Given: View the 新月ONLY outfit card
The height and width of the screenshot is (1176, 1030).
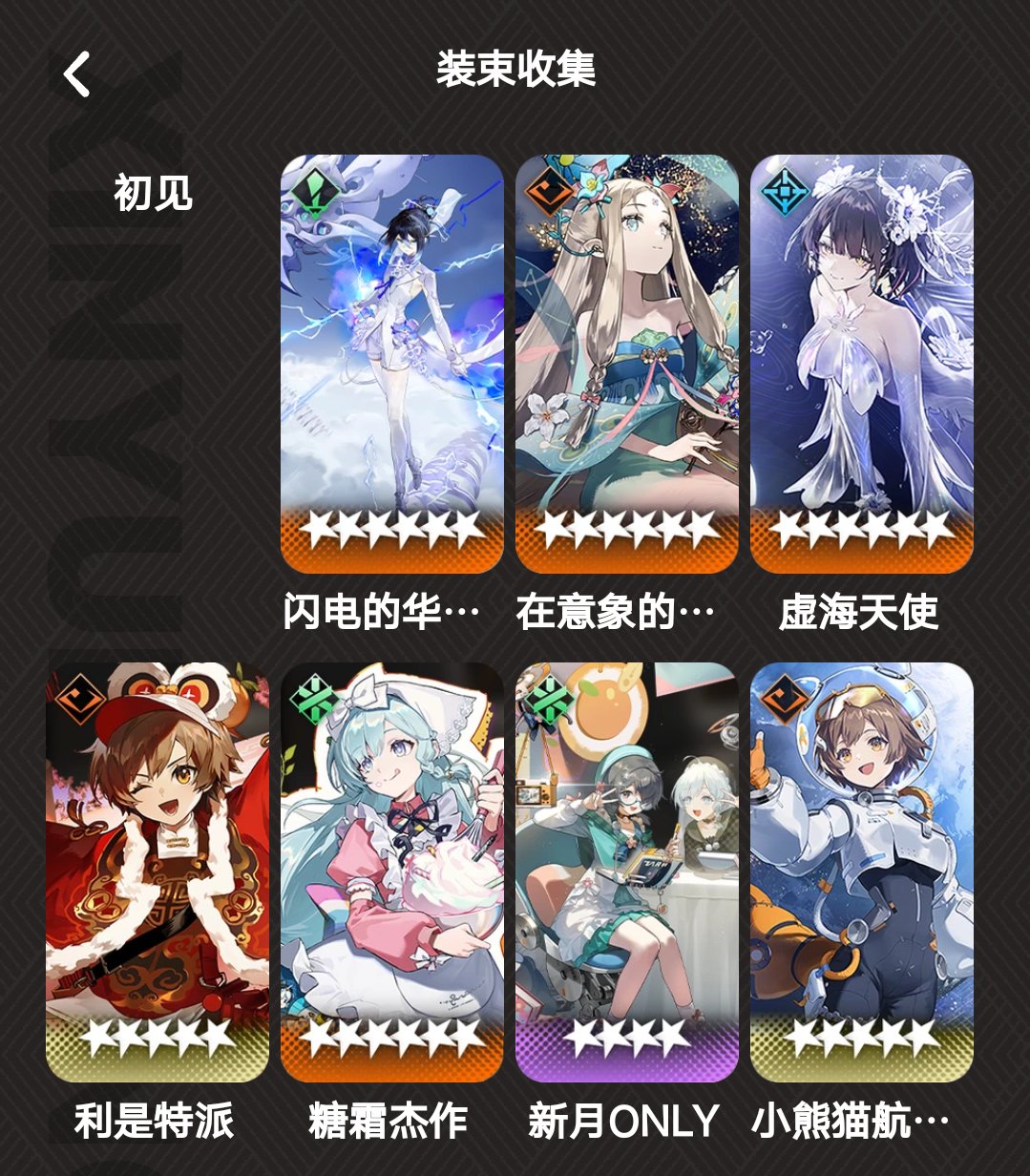Looking at the screenshot, I should click(x=626, y=871).
